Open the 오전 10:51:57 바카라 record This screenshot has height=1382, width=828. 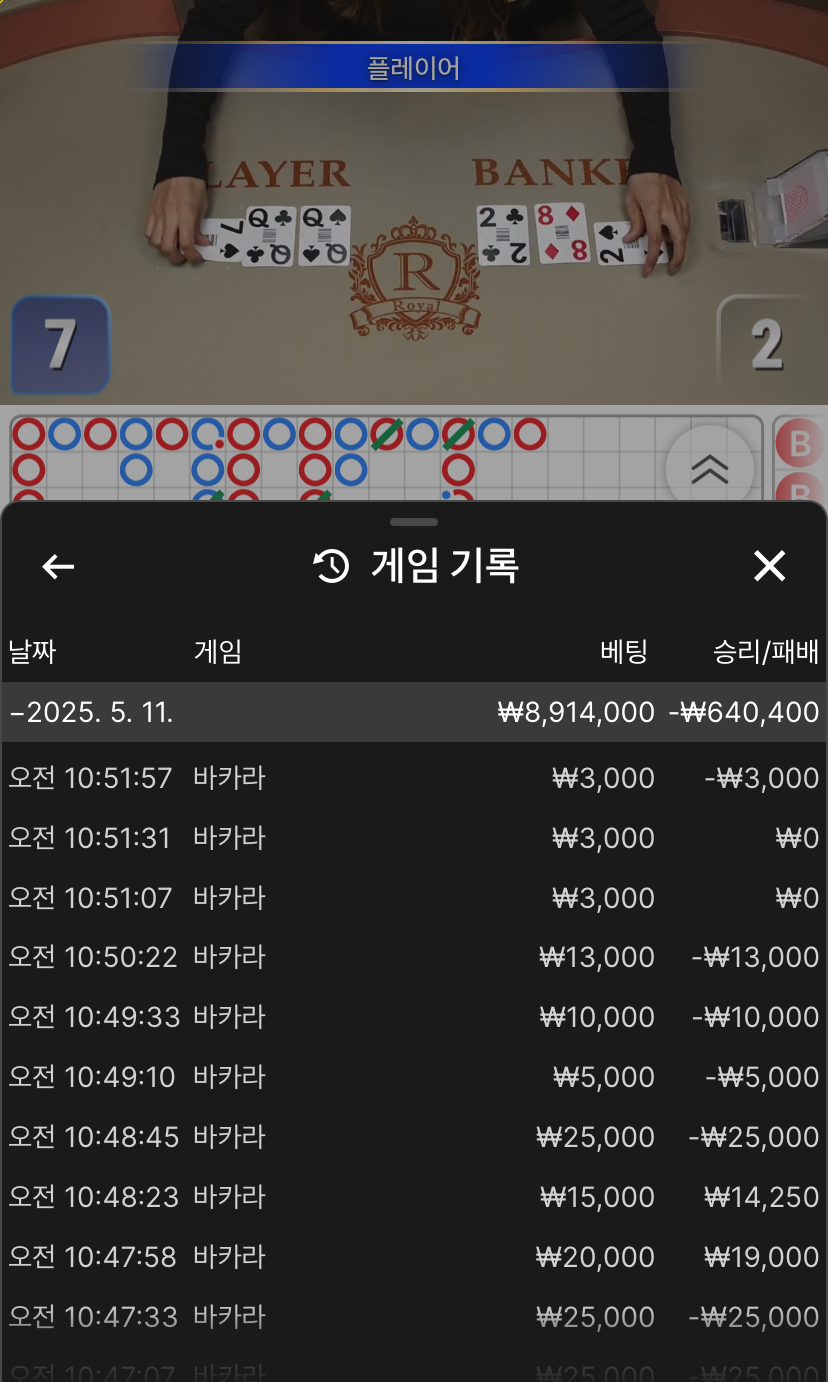tap(414, 778)
